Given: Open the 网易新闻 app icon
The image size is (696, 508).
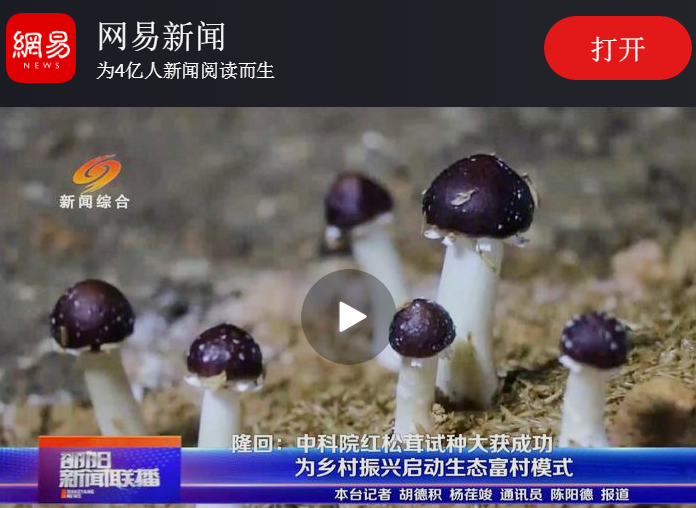Looking at the screenshot, I should [x=41, y=49].
